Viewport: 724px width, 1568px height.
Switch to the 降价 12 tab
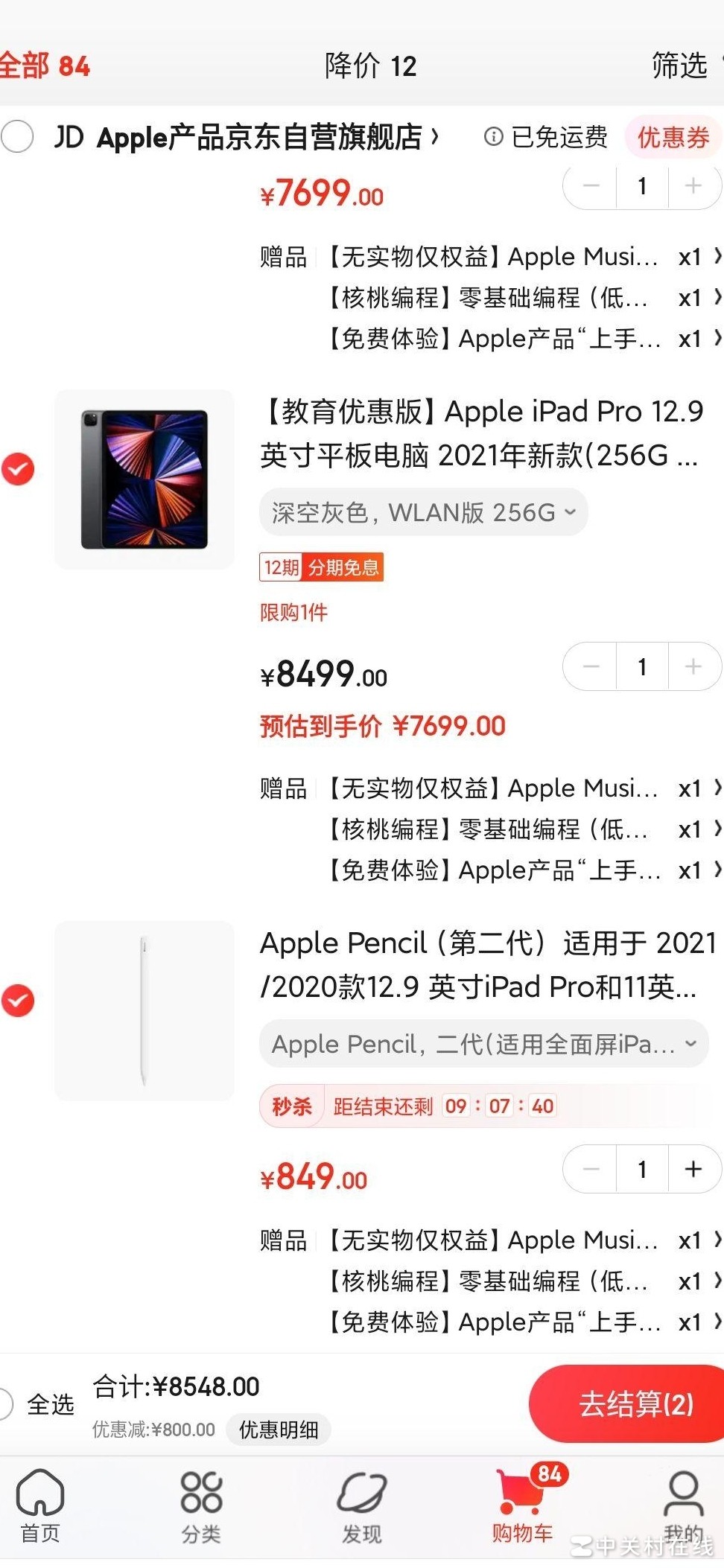coord(370,66)
